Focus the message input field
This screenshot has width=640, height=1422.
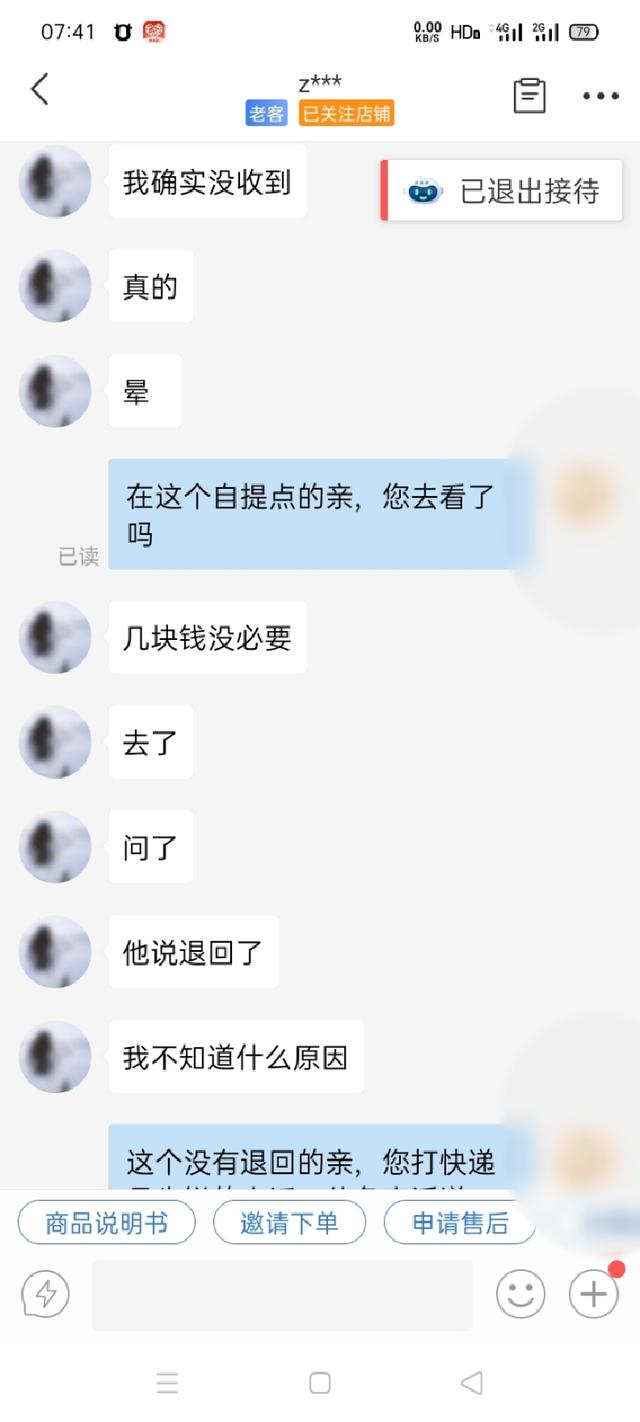[x=282, y=1295]
